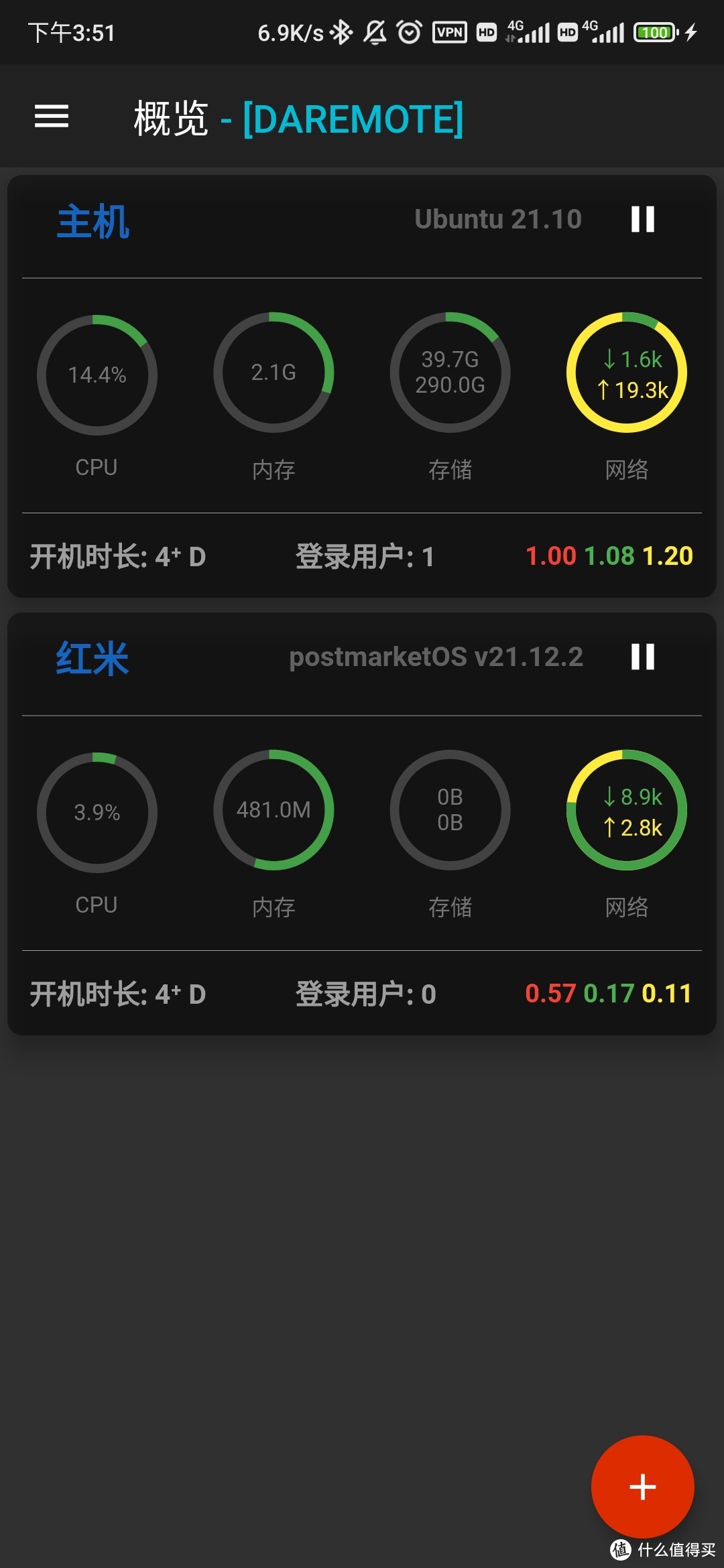View 内存 memory details for 红米

[x=274, y=810]
